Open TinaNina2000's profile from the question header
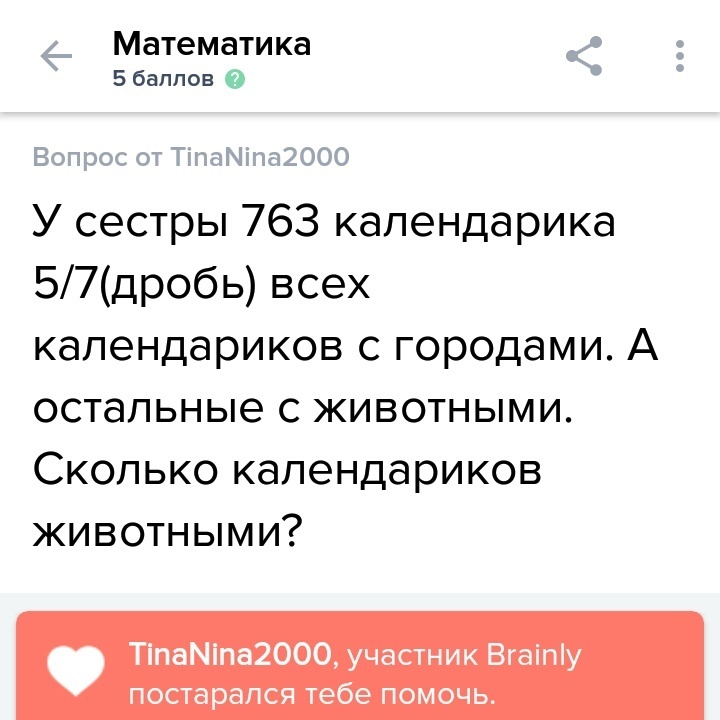 click(x=261, y=156)
